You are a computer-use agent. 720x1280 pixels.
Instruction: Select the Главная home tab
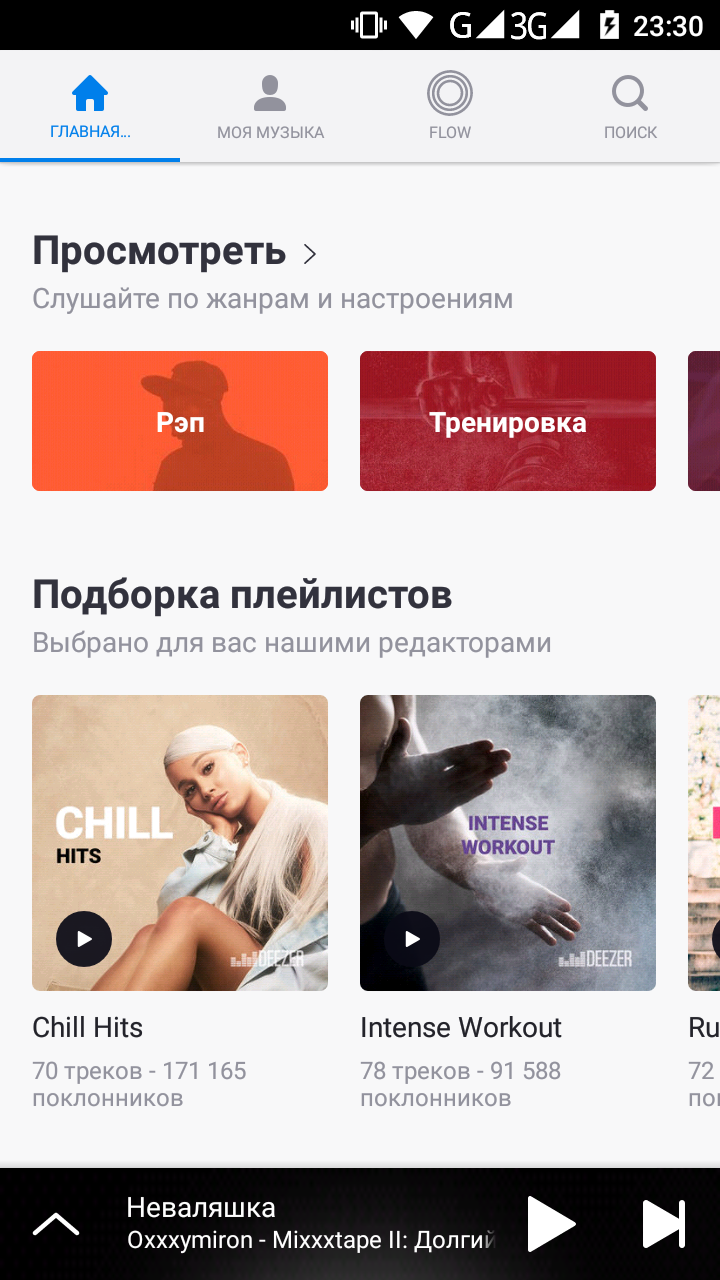[x=90, y=107]
